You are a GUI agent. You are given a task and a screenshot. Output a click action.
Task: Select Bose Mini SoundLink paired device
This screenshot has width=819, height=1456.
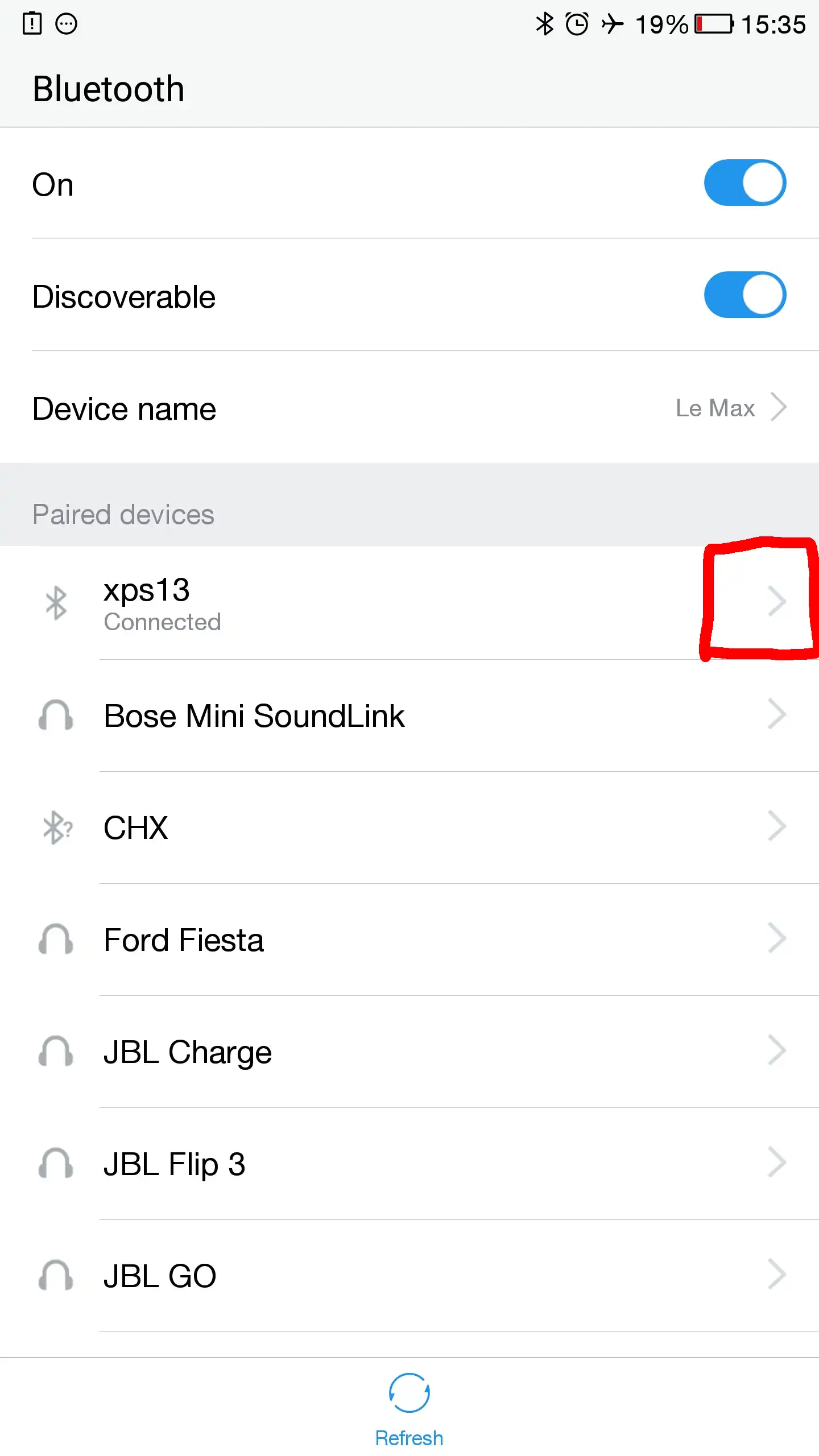point(254,715)
